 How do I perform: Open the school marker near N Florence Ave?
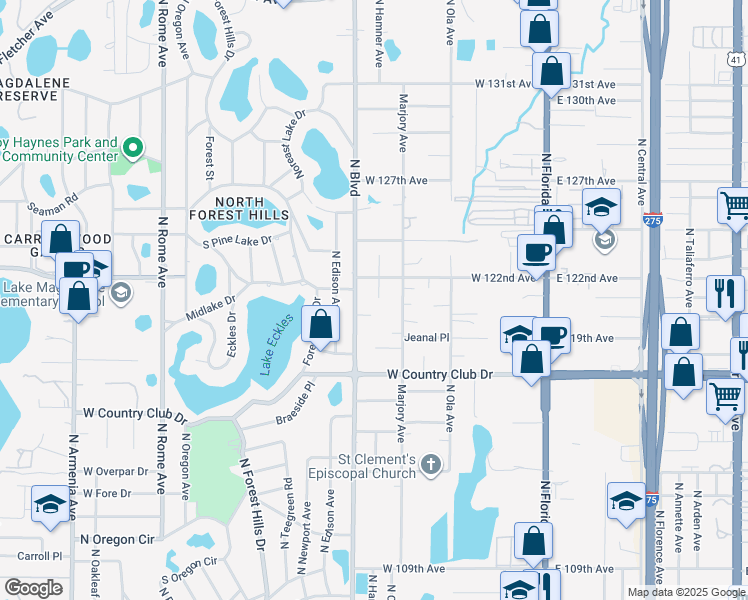626,501
